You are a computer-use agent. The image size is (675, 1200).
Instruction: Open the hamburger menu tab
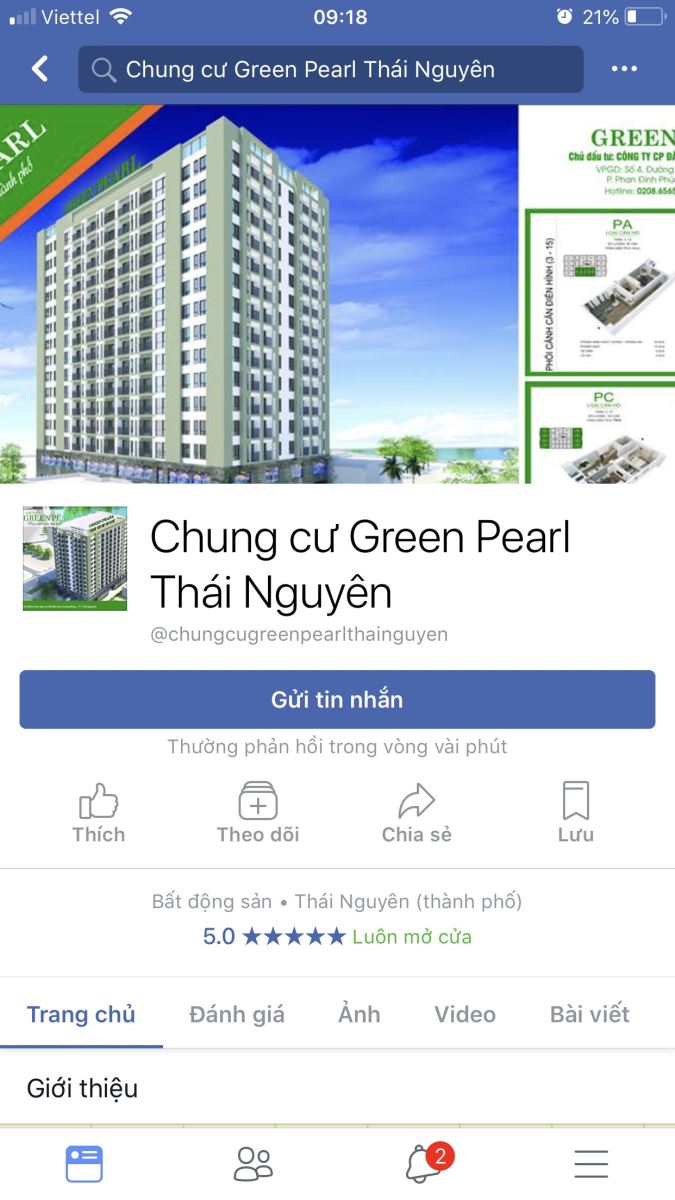(591, 1164)
